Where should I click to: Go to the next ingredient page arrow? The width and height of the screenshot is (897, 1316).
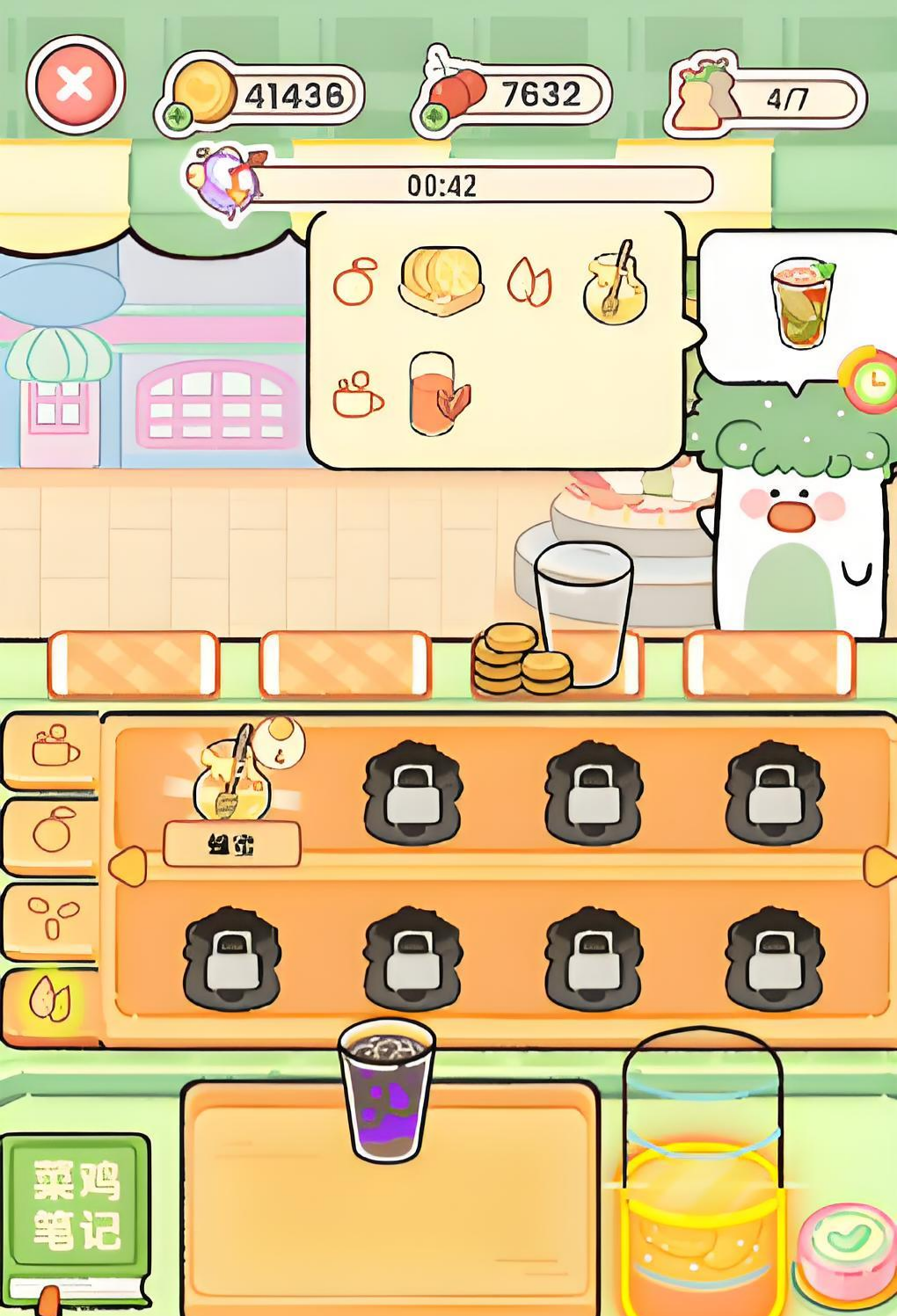[880, 866]
